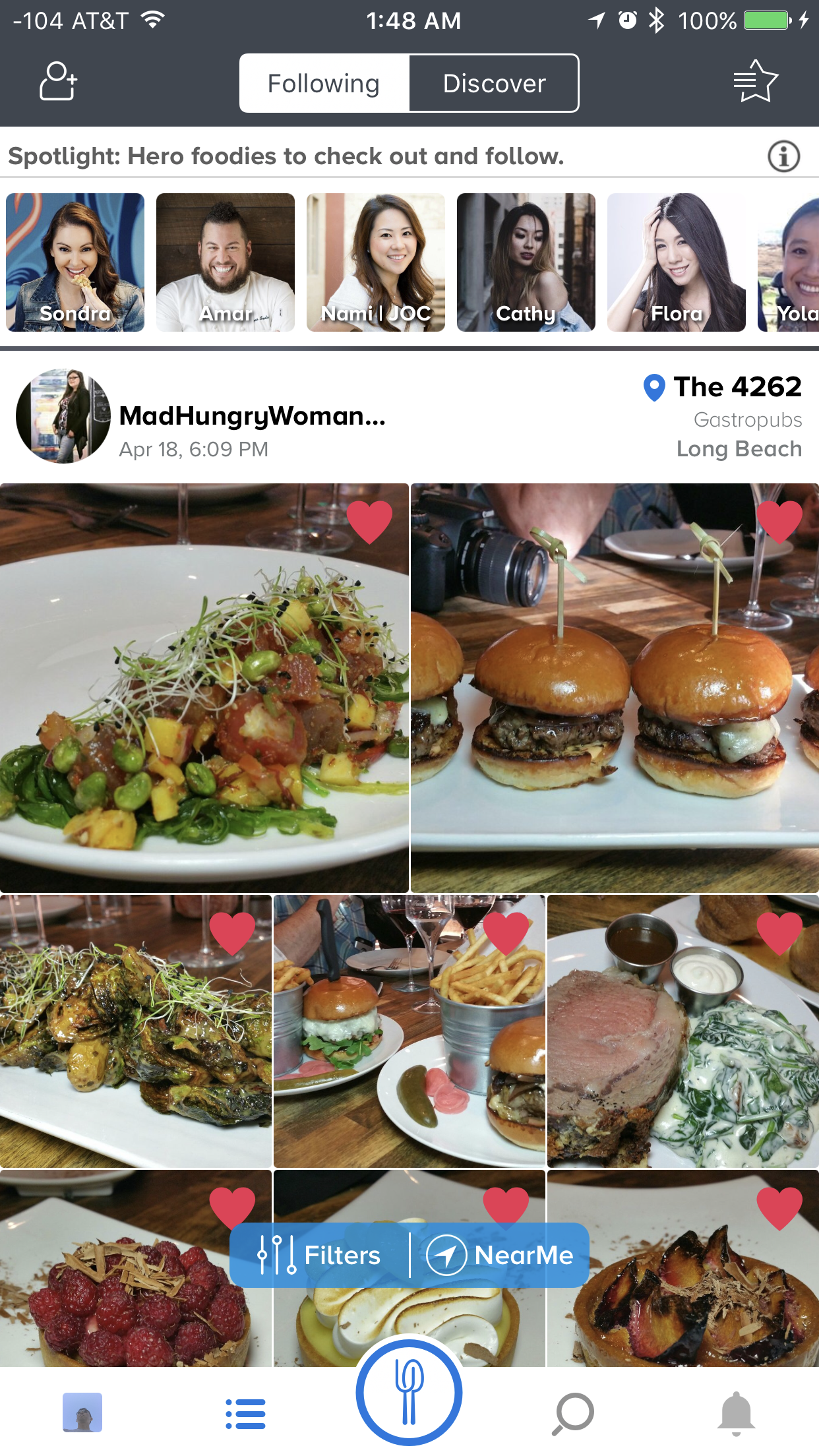Viewport: 819px width, 1456px height.
Task: Open Sondra's spotlight profile
Action: pyautogui.click(x=75, y=262)
